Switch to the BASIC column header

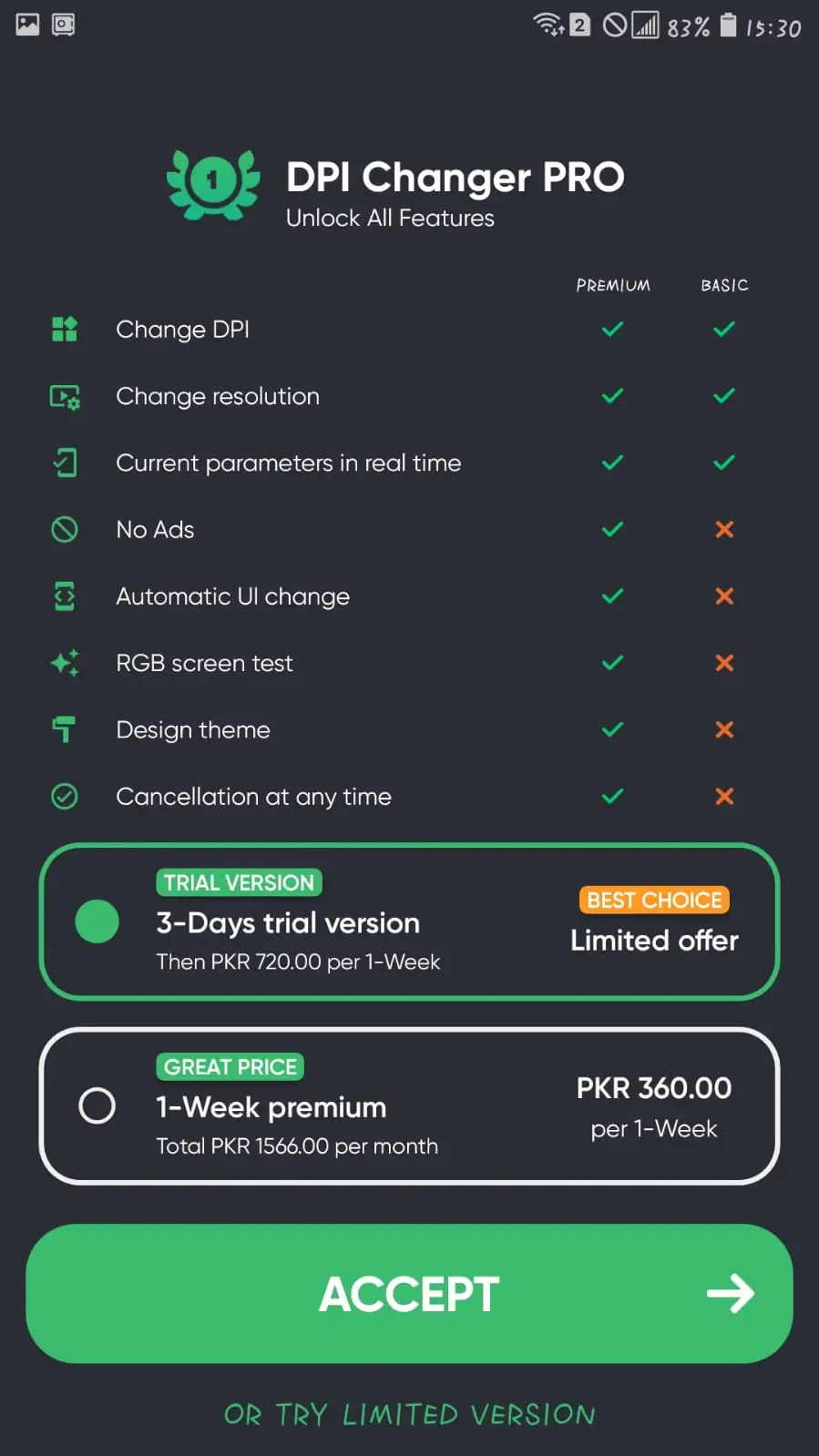point(723,285)
